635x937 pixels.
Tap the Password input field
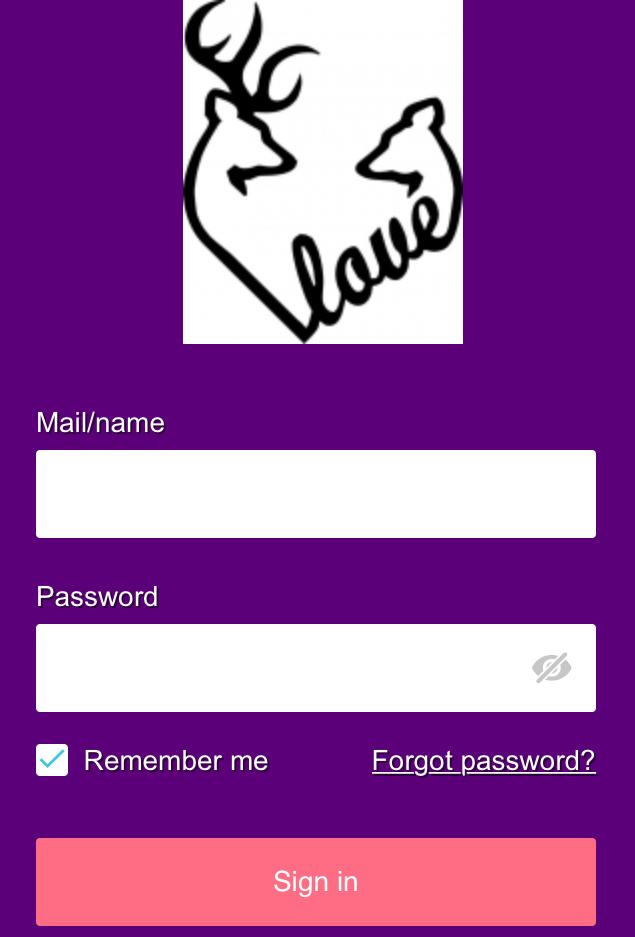click(x=280, y=668)
